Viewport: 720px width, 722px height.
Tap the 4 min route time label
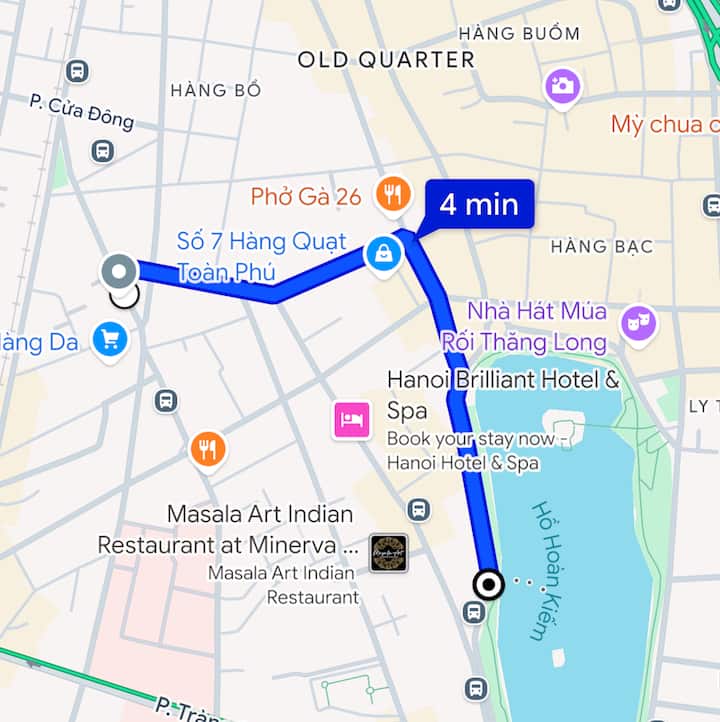tap(479, 205)
